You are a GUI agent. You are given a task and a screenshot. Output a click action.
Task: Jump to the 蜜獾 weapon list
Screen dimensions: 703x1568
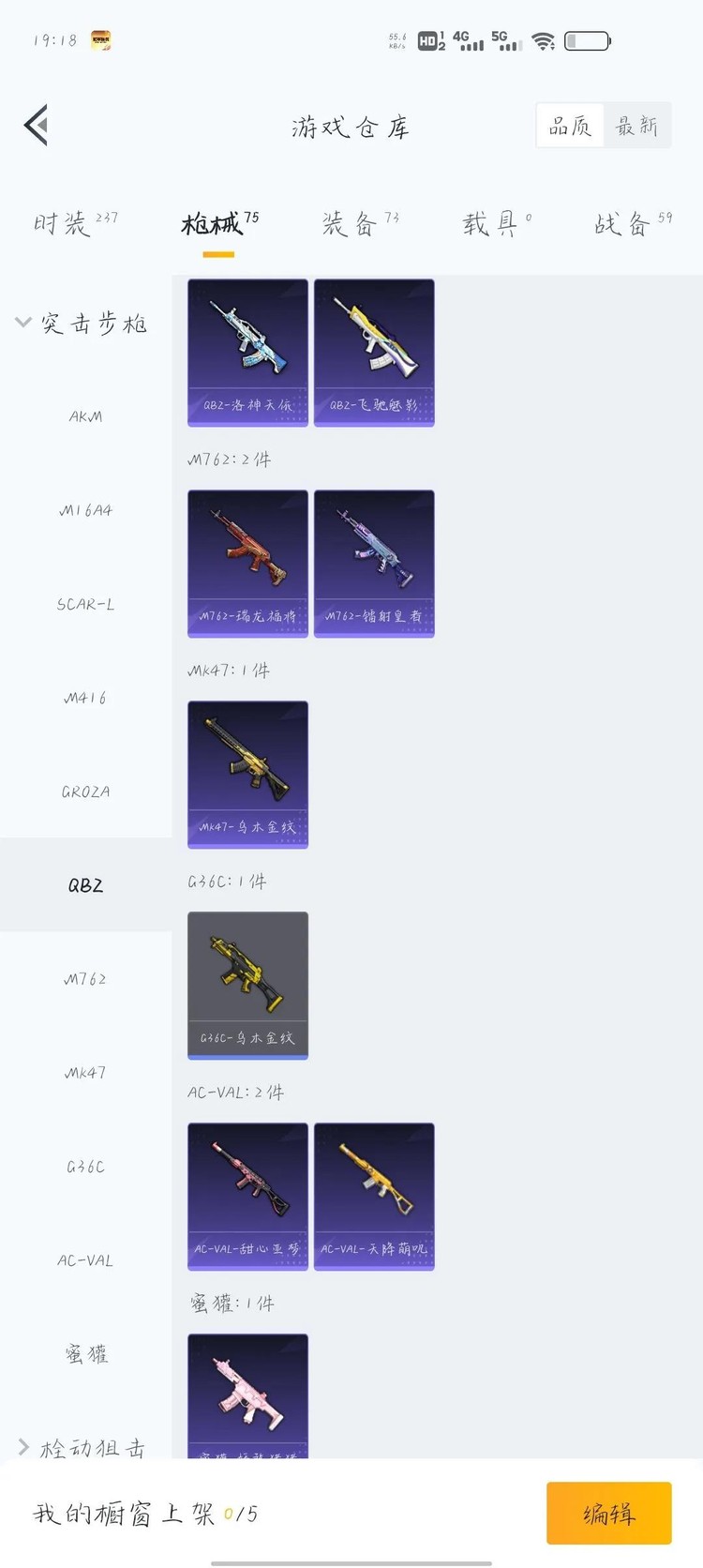click(85, 1353)
